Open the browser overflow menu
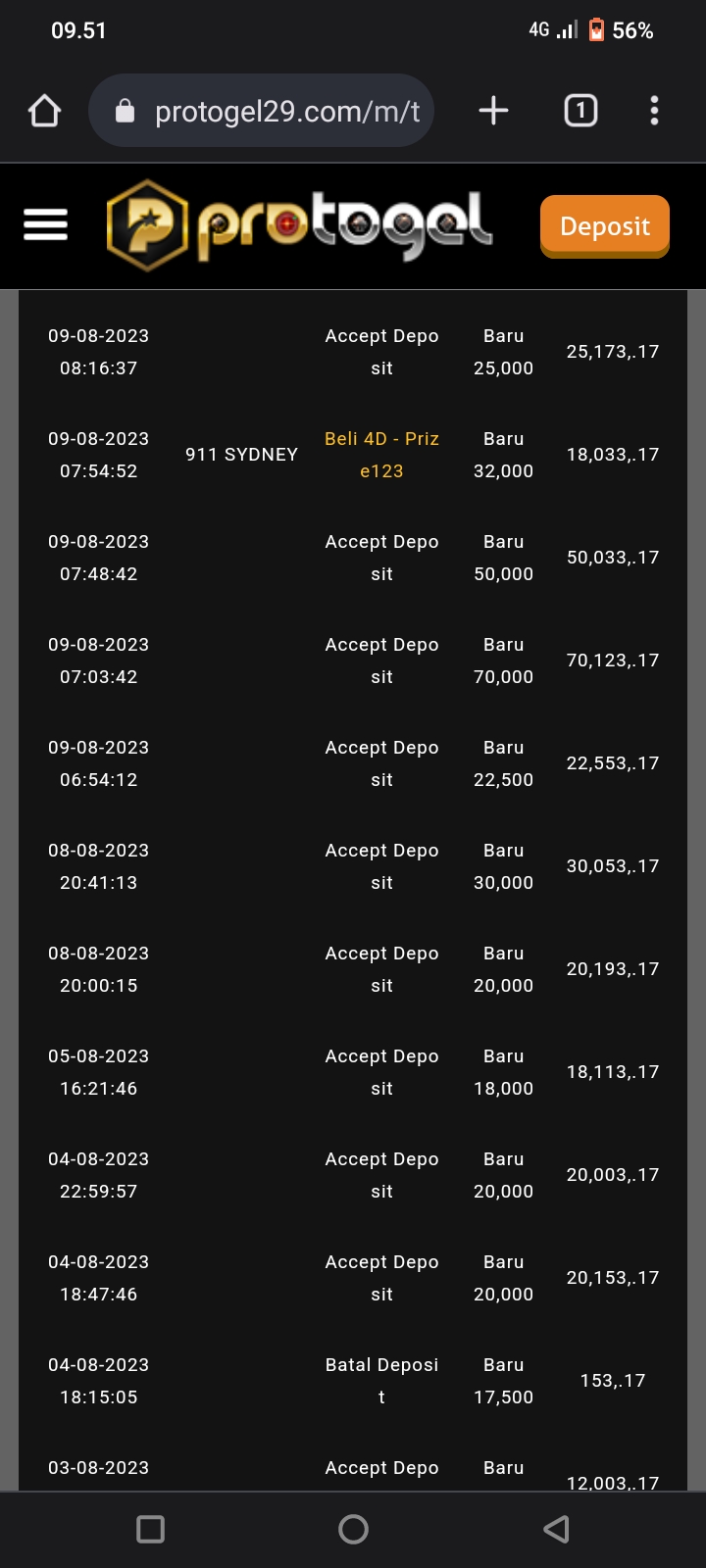This screenshot has height=1568, width=706. point(654,111)
